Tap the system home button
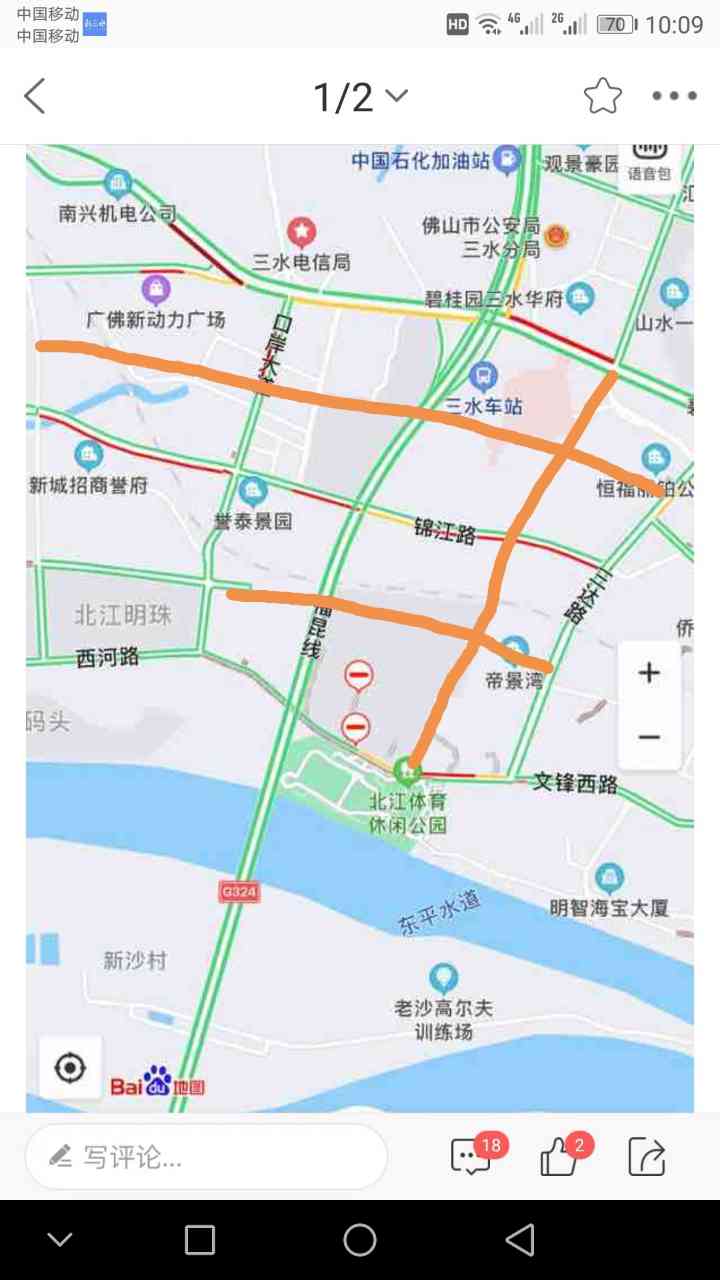720x1280 pixels. pyautogui.click(x=360, y=1240)
